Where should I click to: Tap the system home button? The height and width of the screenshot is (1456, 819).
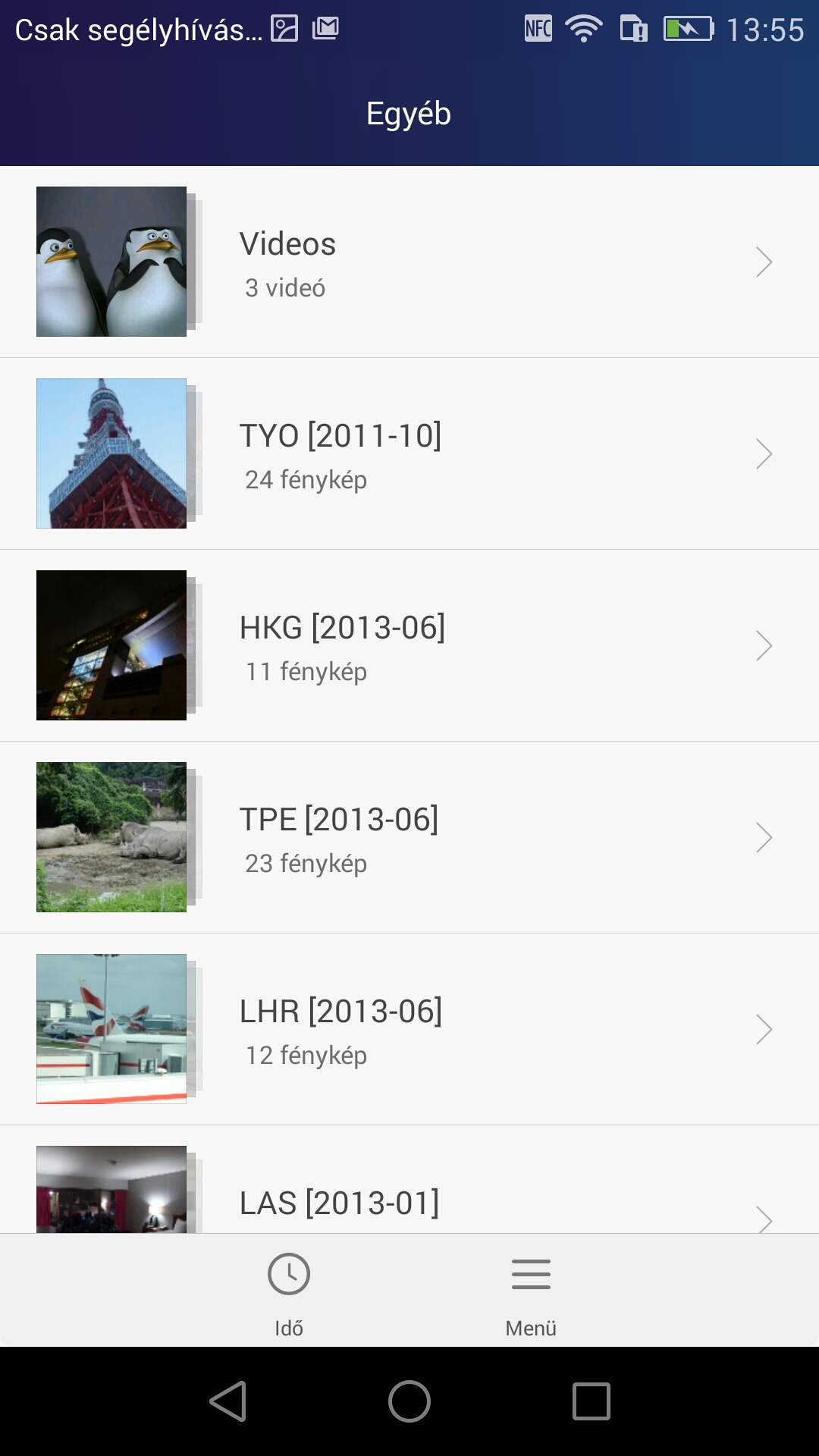[409, 1401]
